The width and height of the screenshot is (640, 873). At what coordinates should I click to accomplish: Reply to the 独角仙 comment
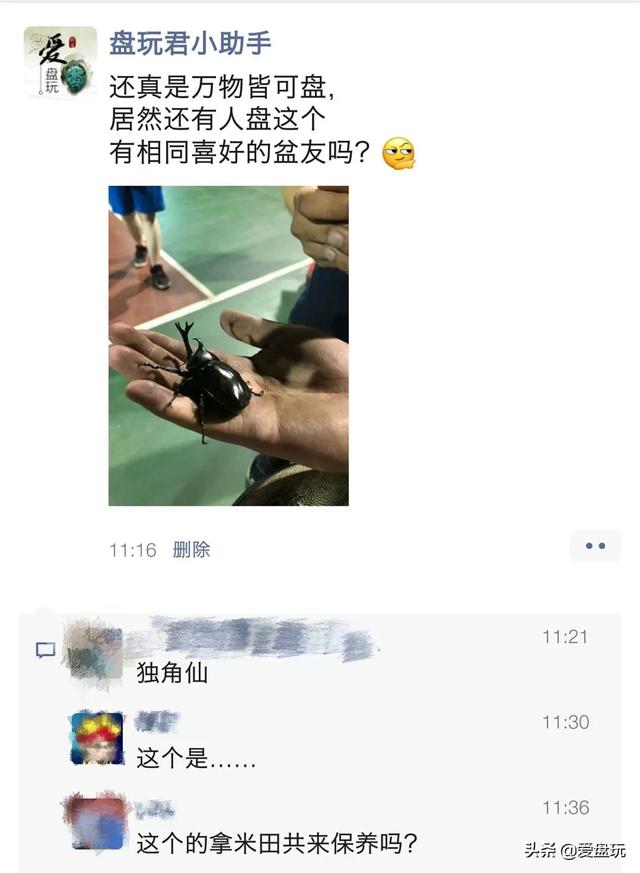point(172,673)
